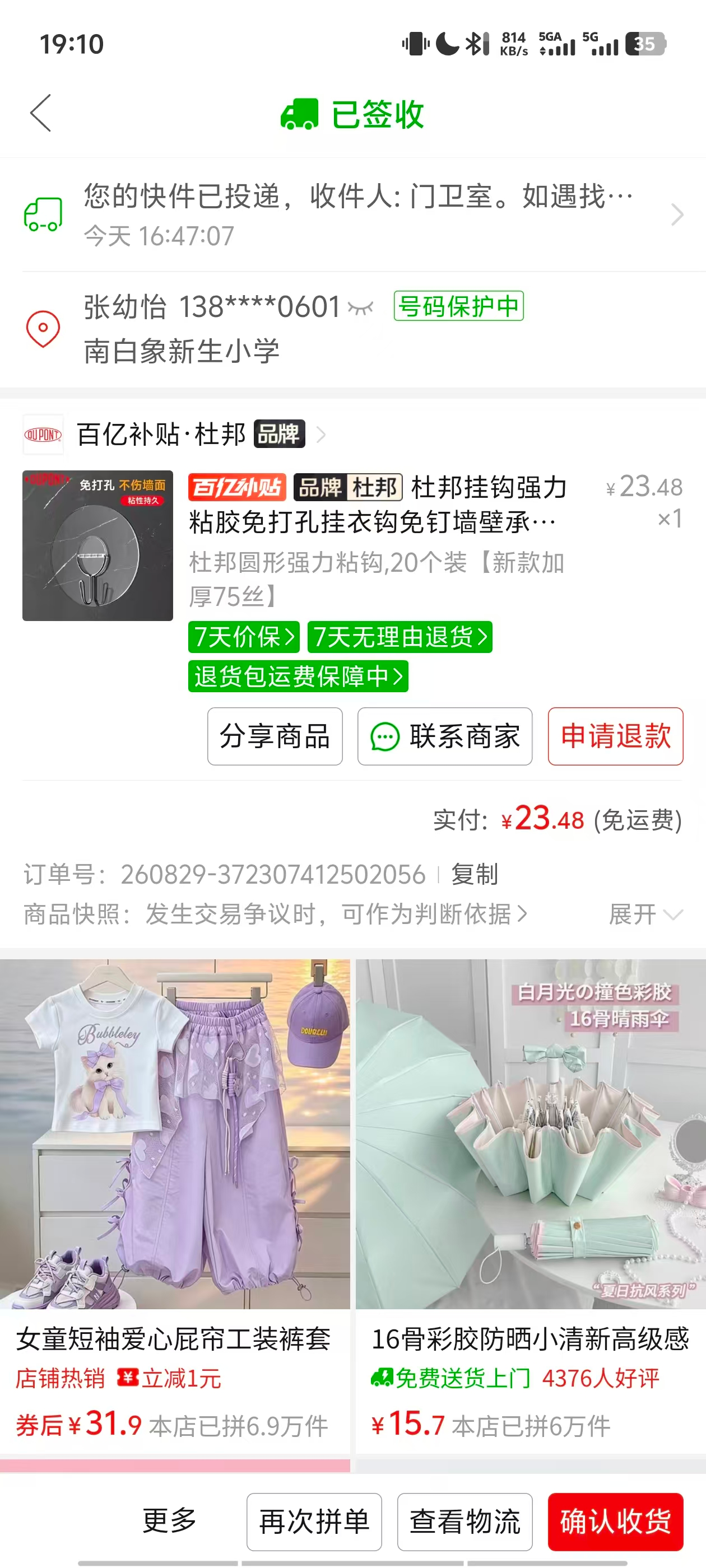Open the 杜邦挂钩 product image
This screenshot has width=706, height=1568.
click(98, 545)
